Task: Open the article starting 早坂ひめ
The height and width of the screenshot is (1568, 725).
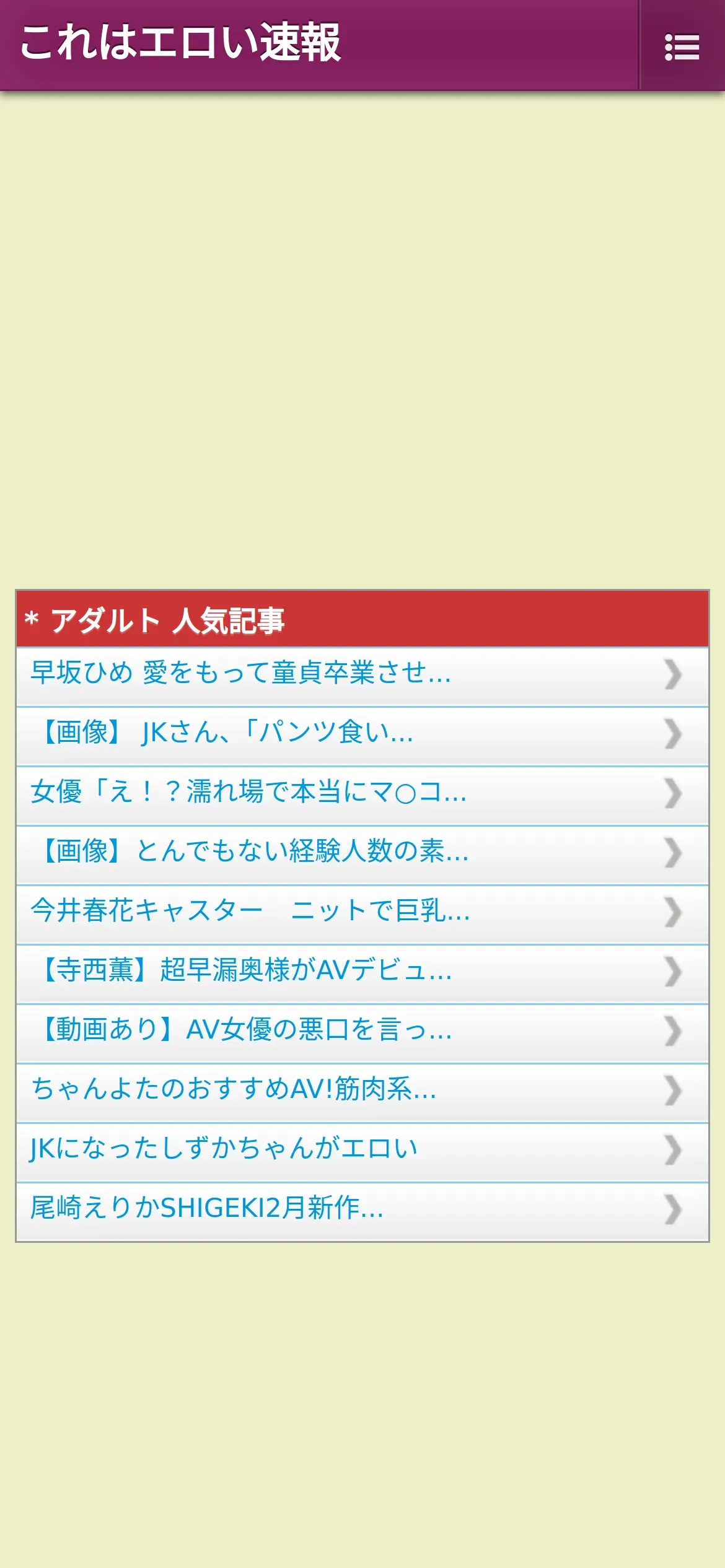Action: [241, 674]
